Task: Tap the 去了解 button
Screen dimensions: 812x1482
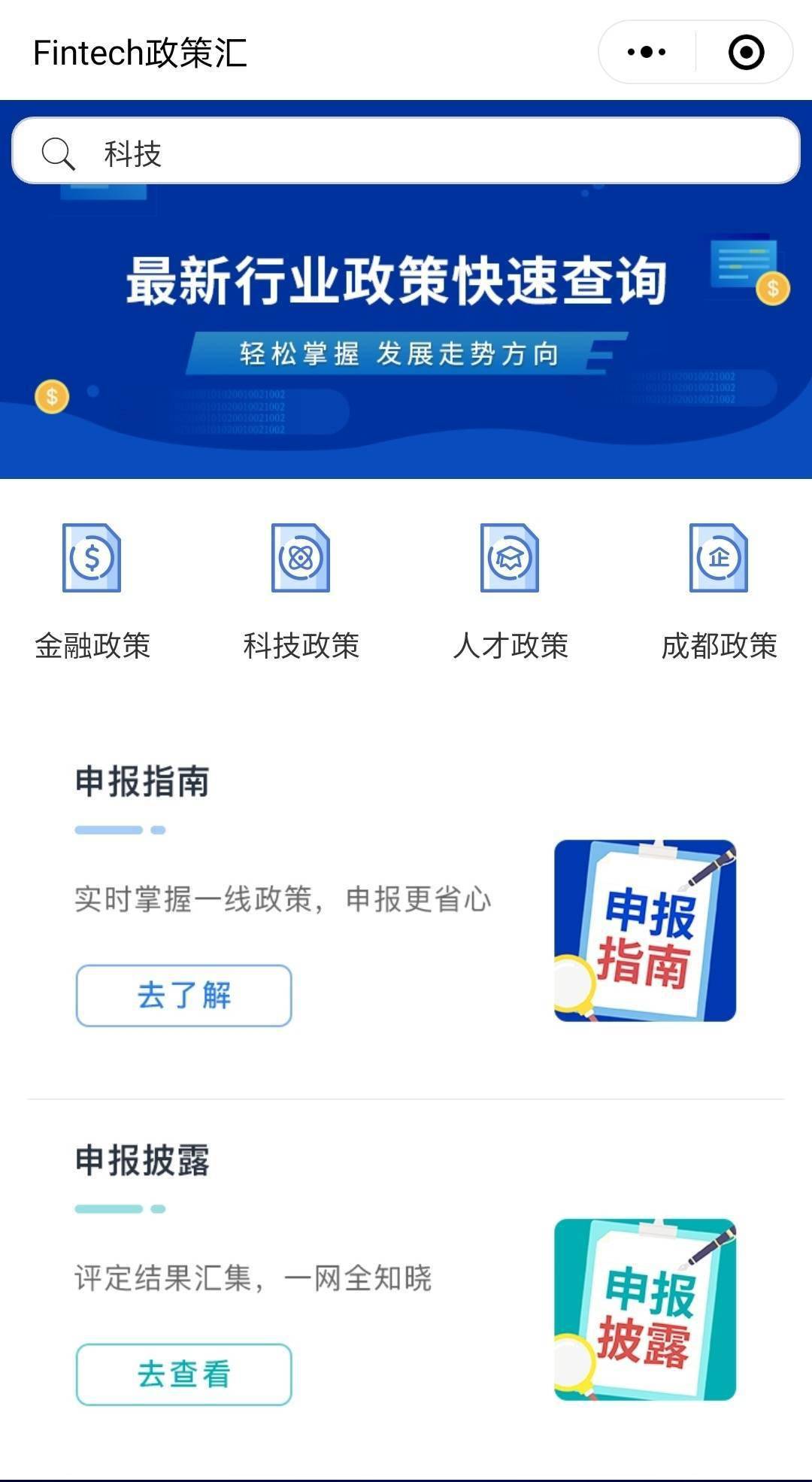Action: click(183, 996)
